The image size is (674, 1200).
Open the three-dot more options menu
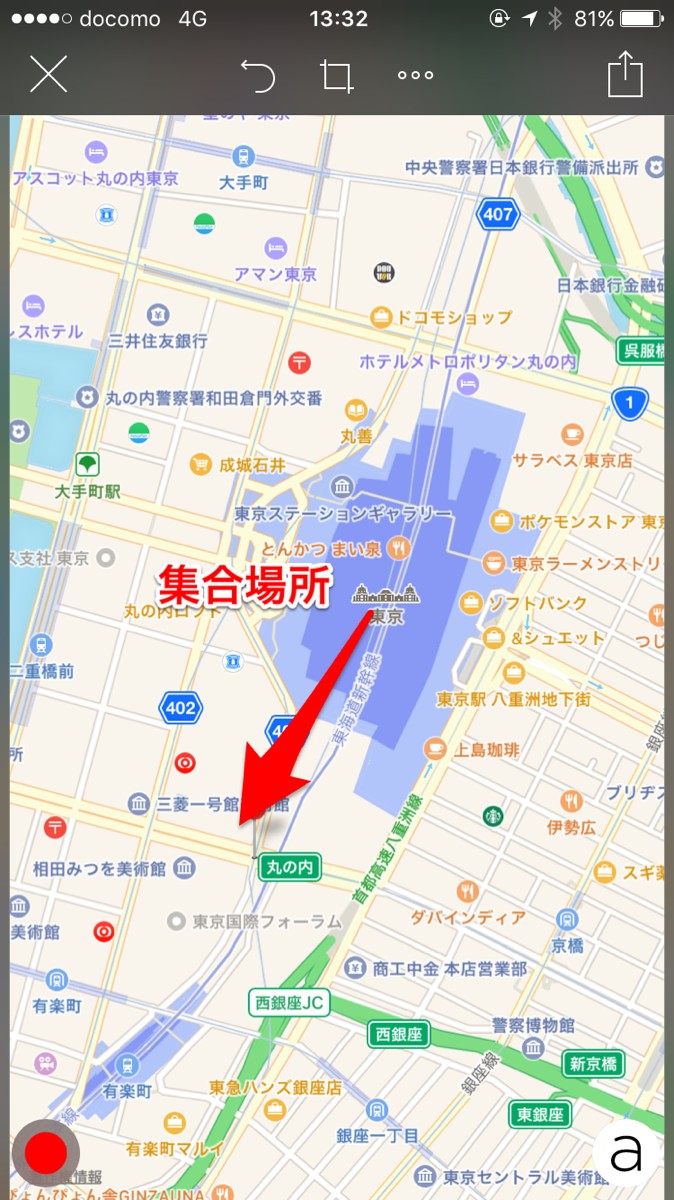tap(415, 75)
